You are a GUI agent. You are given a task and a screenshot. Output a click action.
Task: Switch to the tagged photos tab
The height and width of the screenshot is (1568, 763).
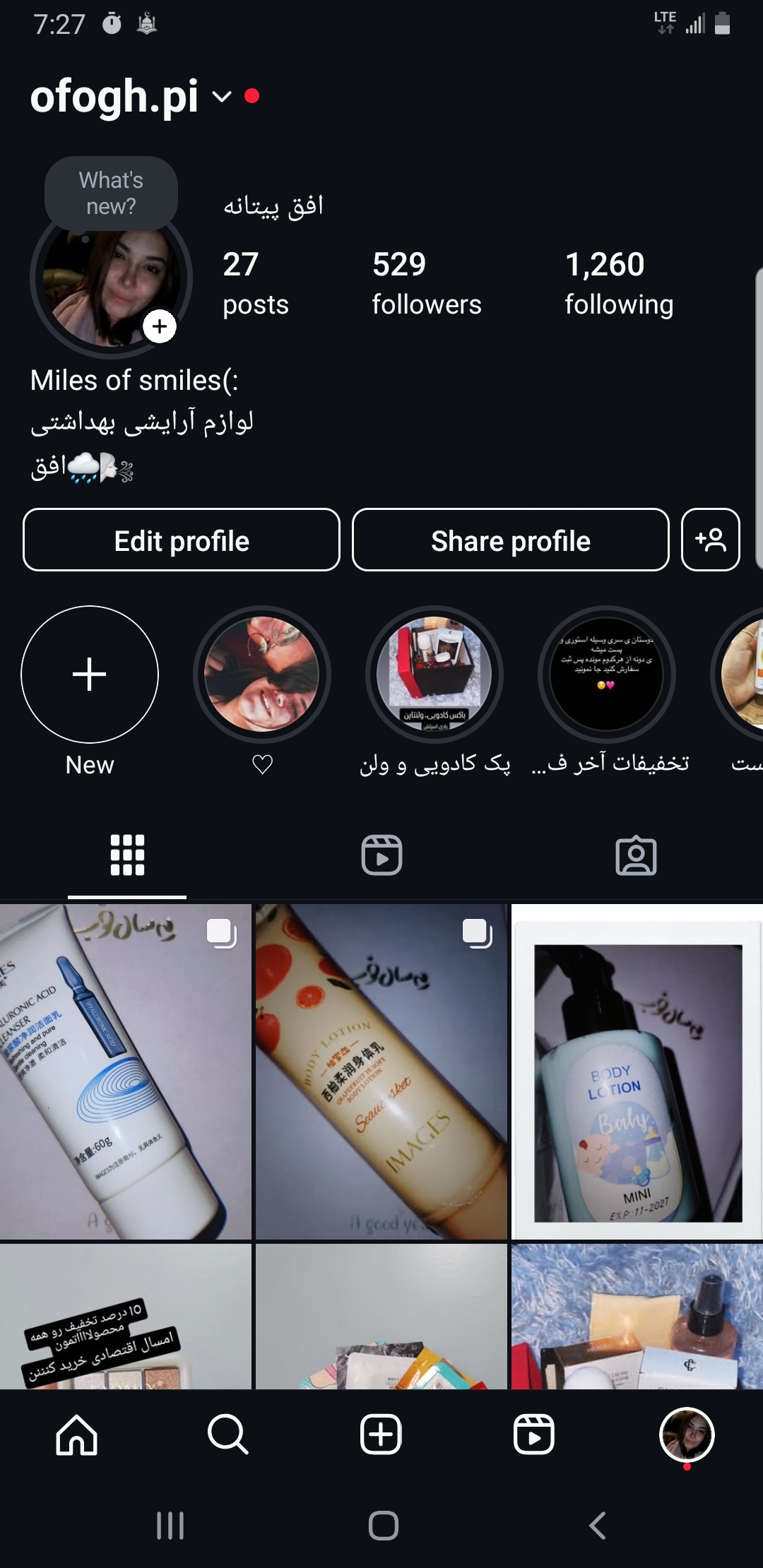(x=636, y=855)
